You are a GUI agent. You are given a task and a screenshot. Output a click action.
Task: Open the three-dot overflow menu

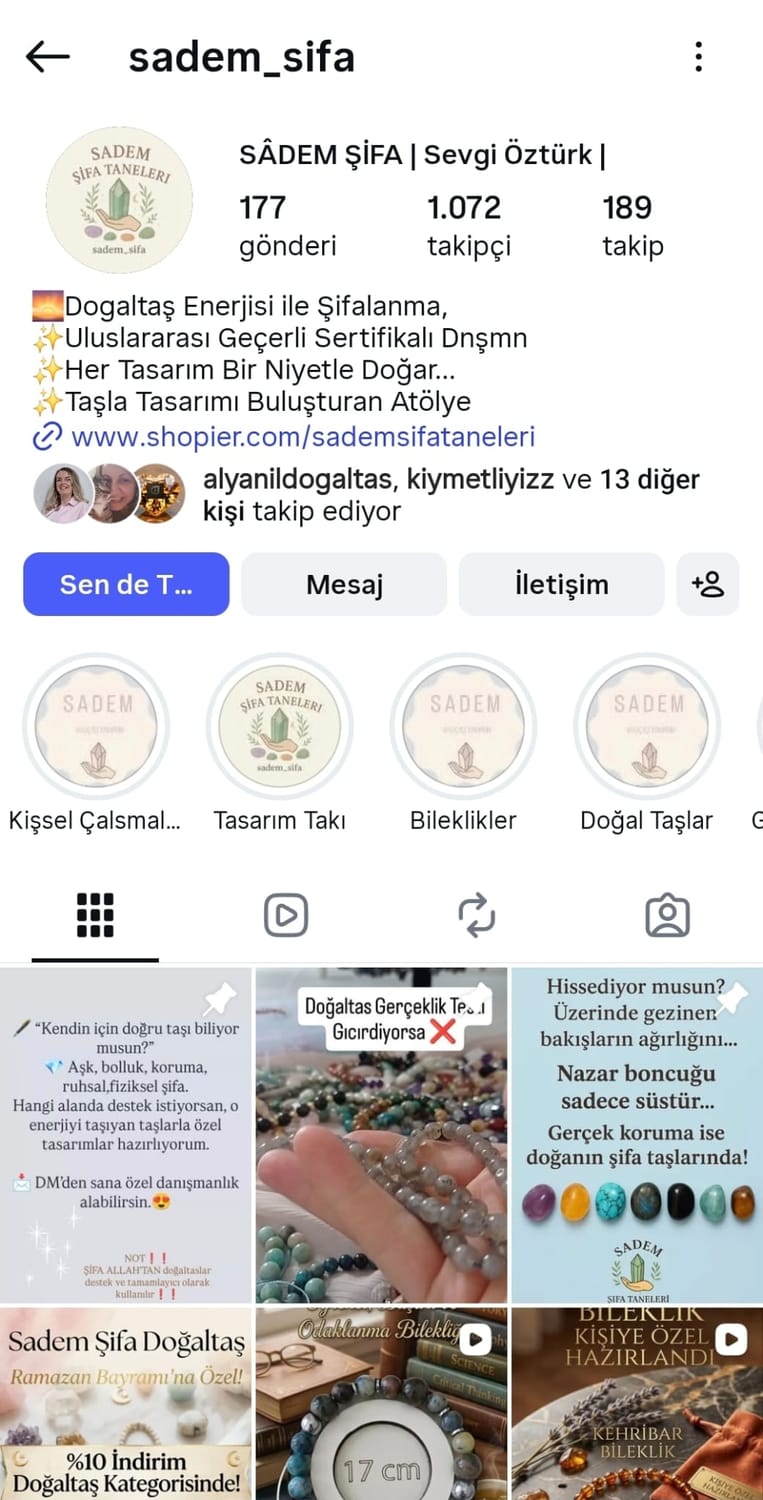[698, 57]
